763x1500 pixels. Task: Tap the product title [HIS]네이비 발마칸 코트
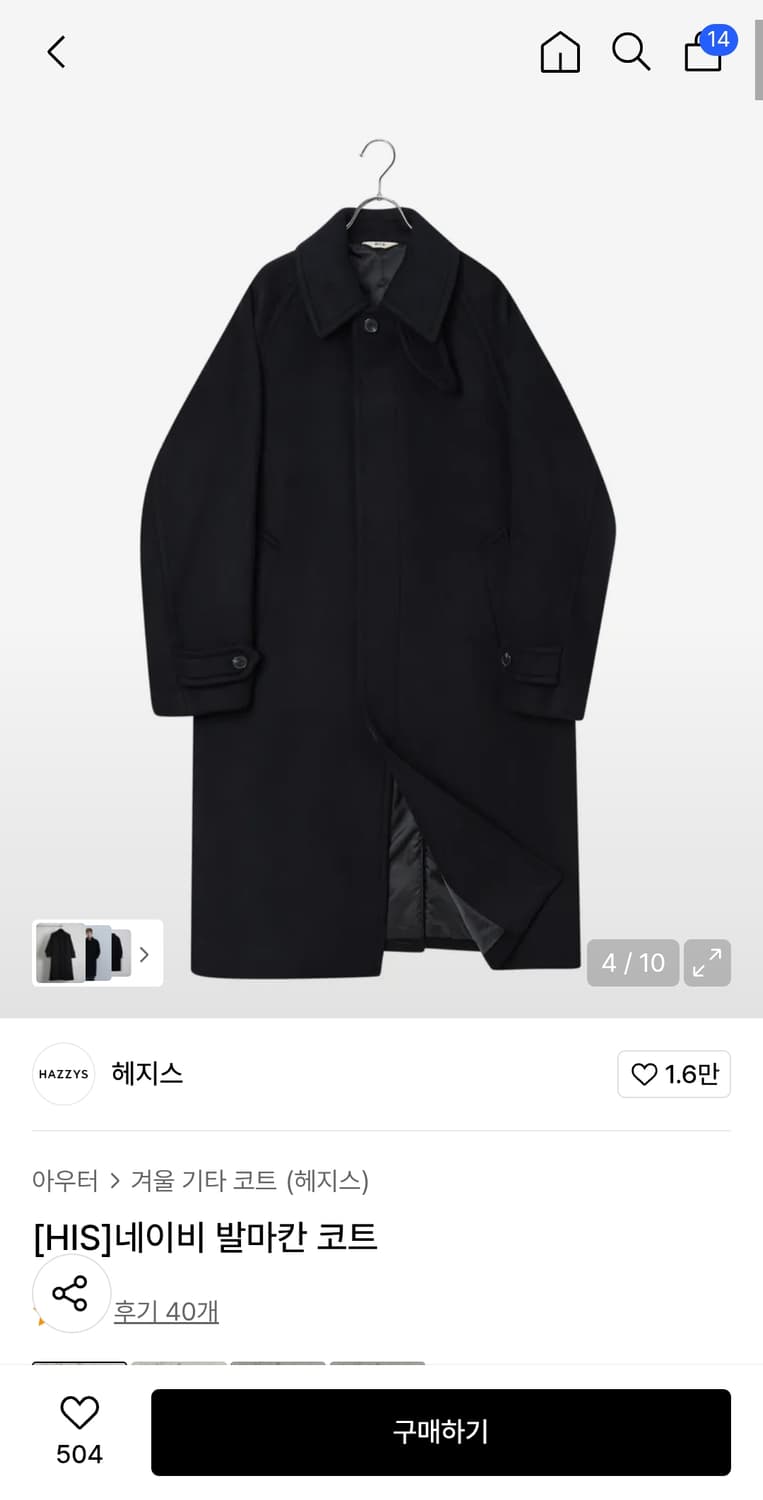pos(204,1238)
